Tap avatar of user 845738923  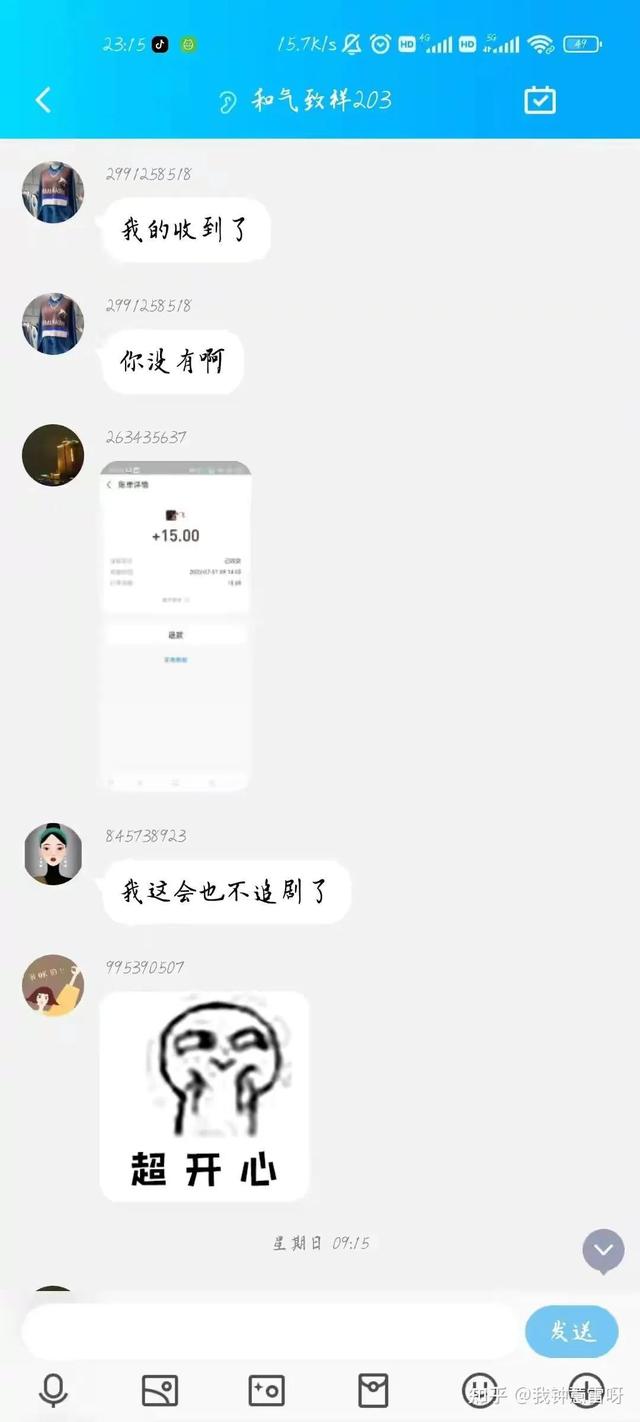[53, 853]
